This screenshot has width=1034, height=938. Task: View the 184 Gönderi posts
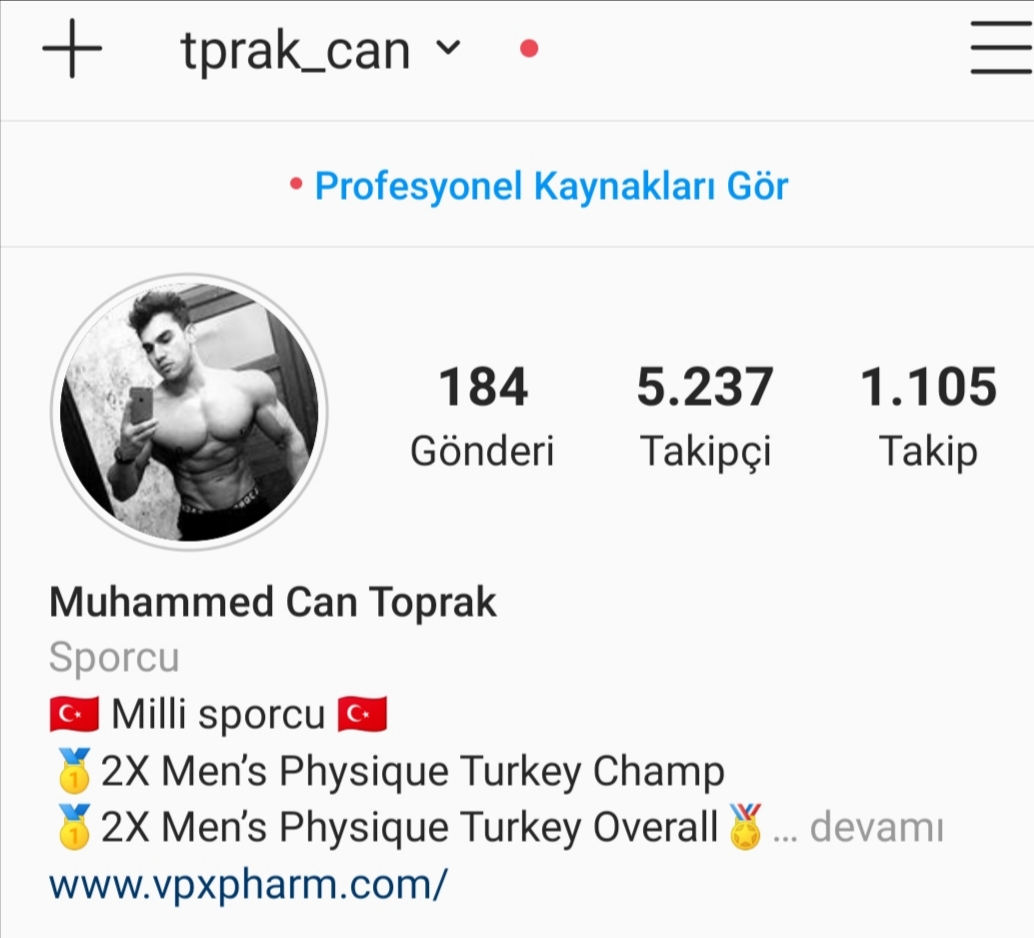[482, 416]
